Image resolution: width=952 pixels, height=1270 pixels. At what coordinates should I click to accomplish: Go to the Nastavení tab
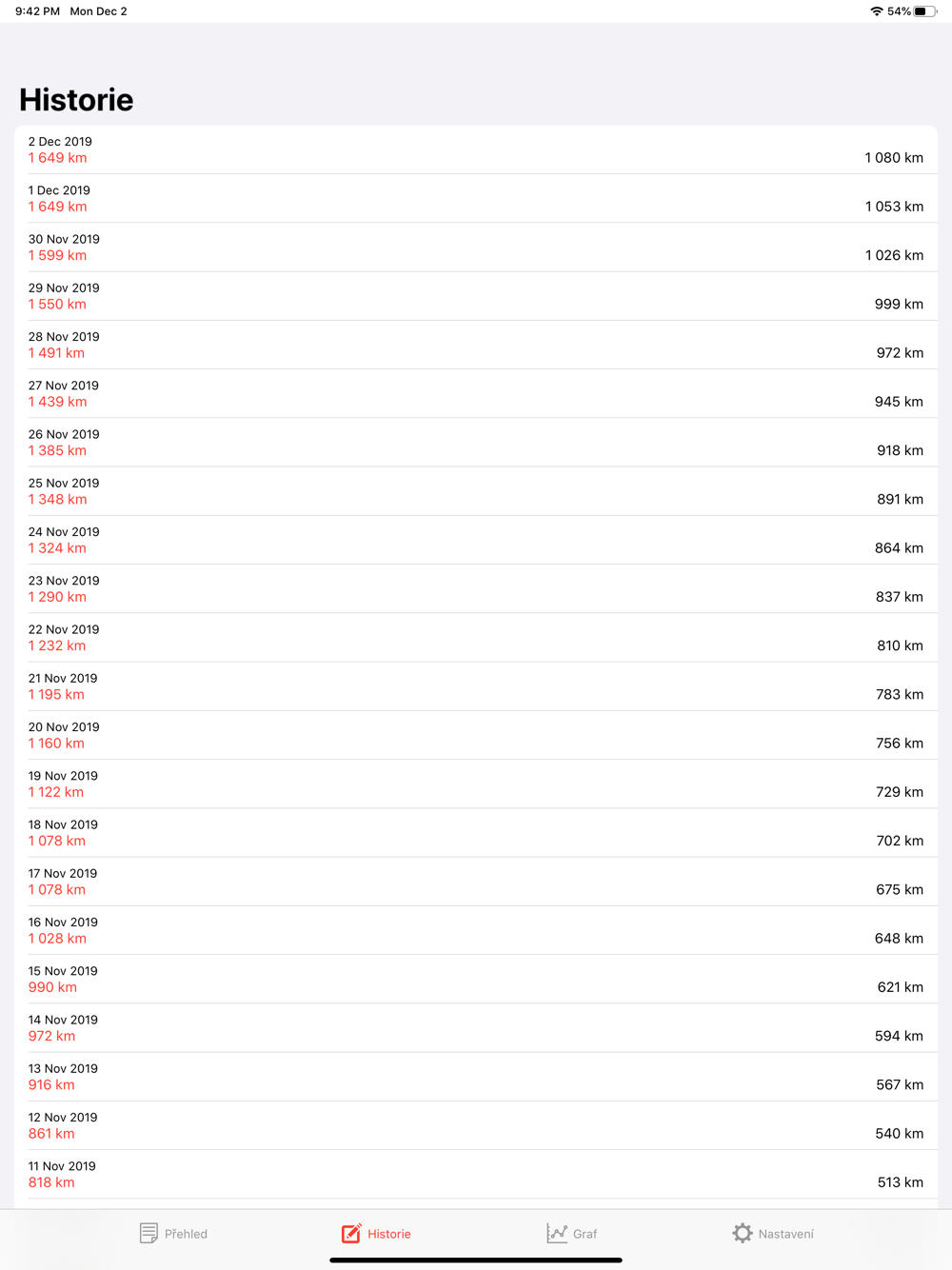point(773,1233)
